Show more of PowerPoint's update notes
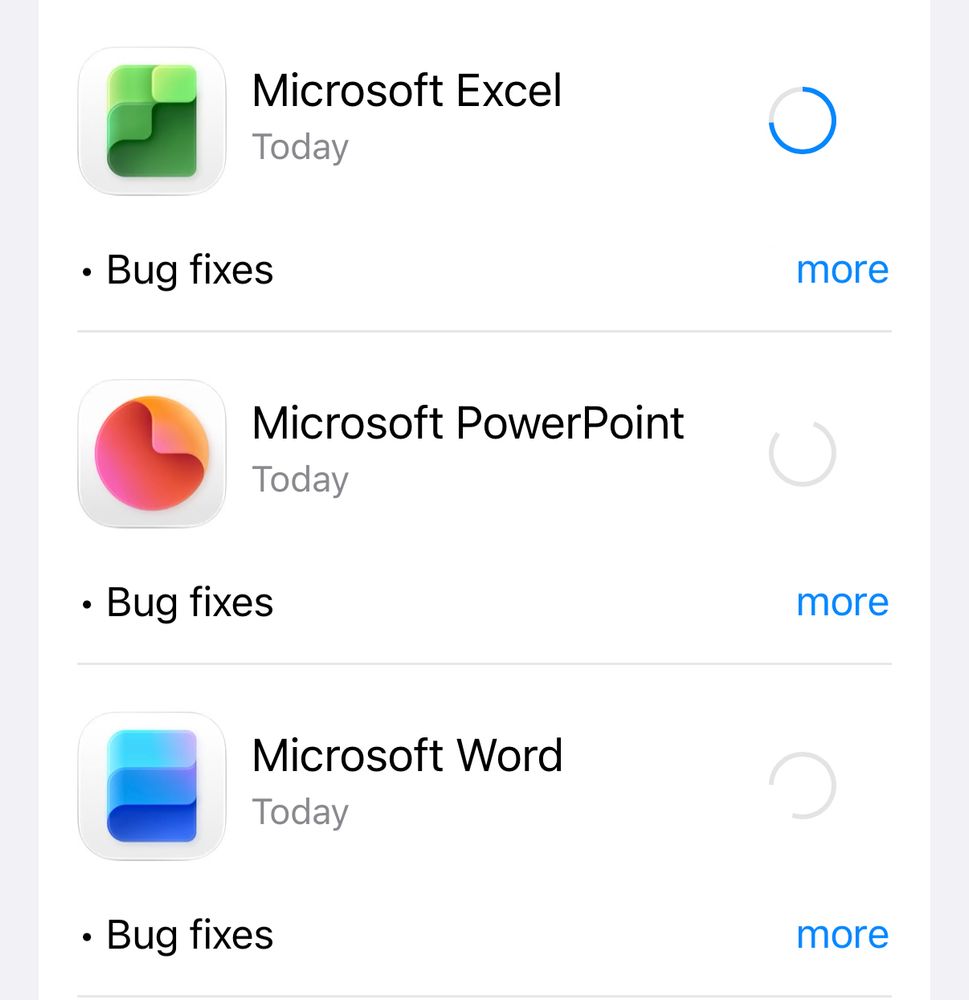Viewport: 969px width, 1000px height. coord(842,602)
